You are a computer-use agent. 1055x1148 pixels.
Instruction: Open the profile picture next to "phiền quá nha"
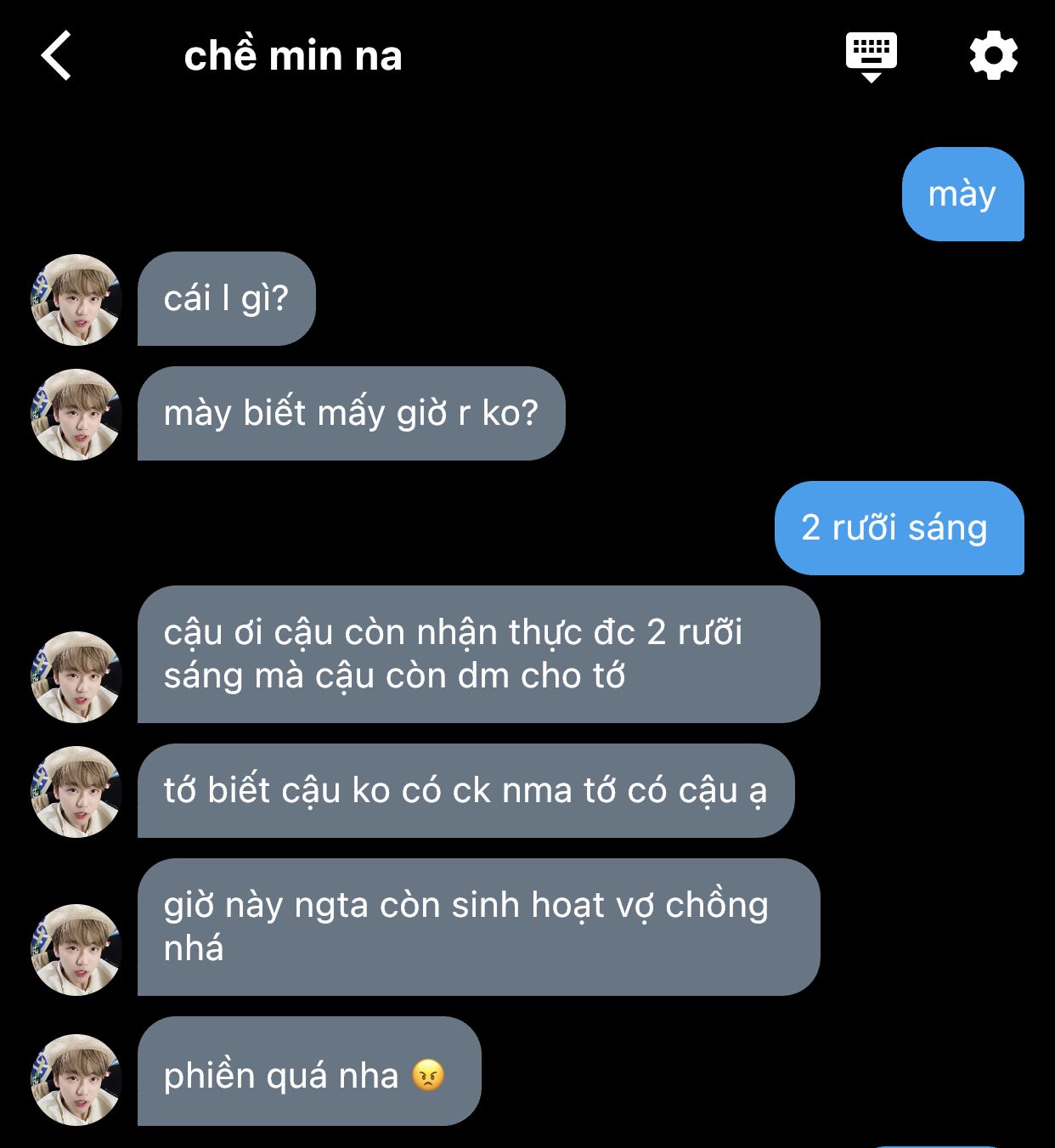76,1080
